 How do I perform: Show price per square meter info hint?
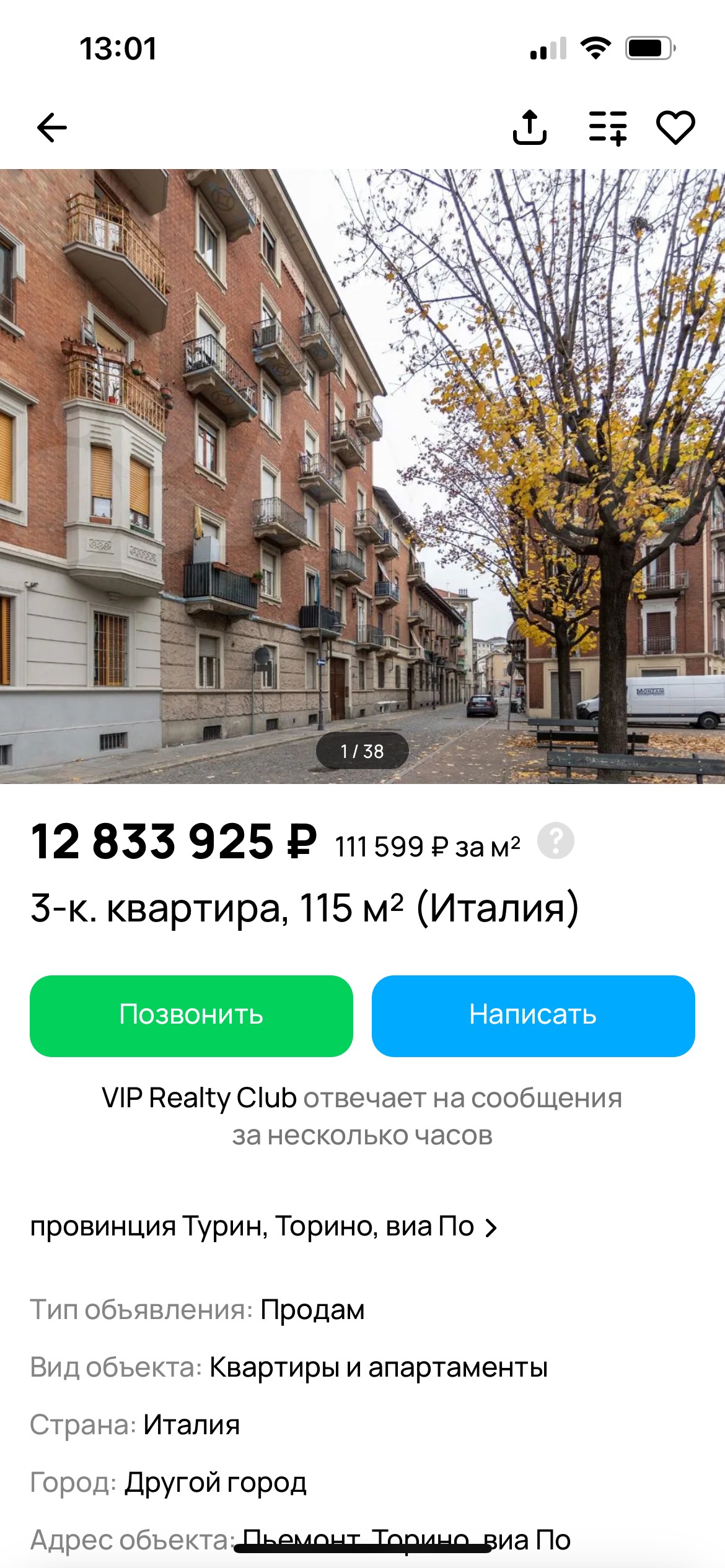click(556, 840)
